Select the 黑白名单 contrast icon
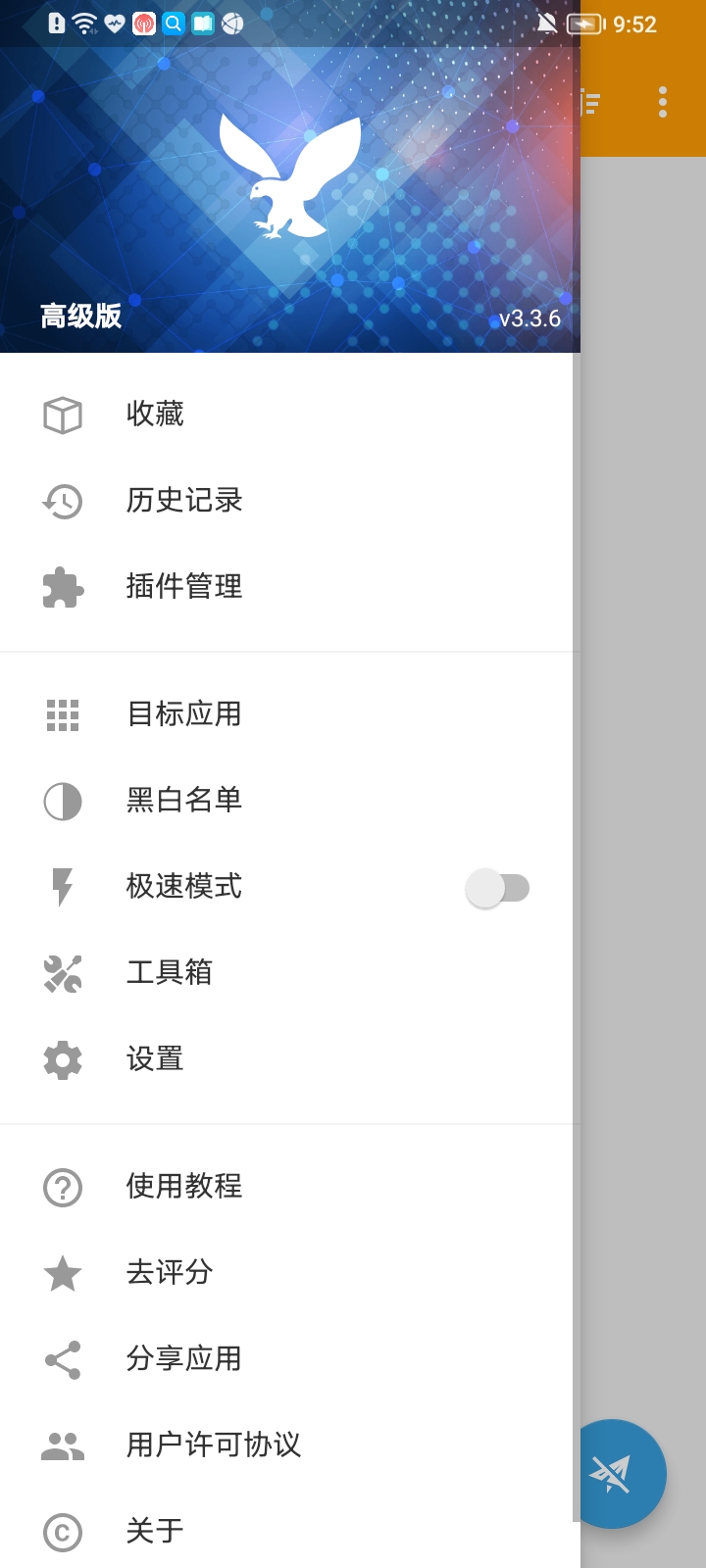Screen dimensions: 706x1568 (62, 801)
